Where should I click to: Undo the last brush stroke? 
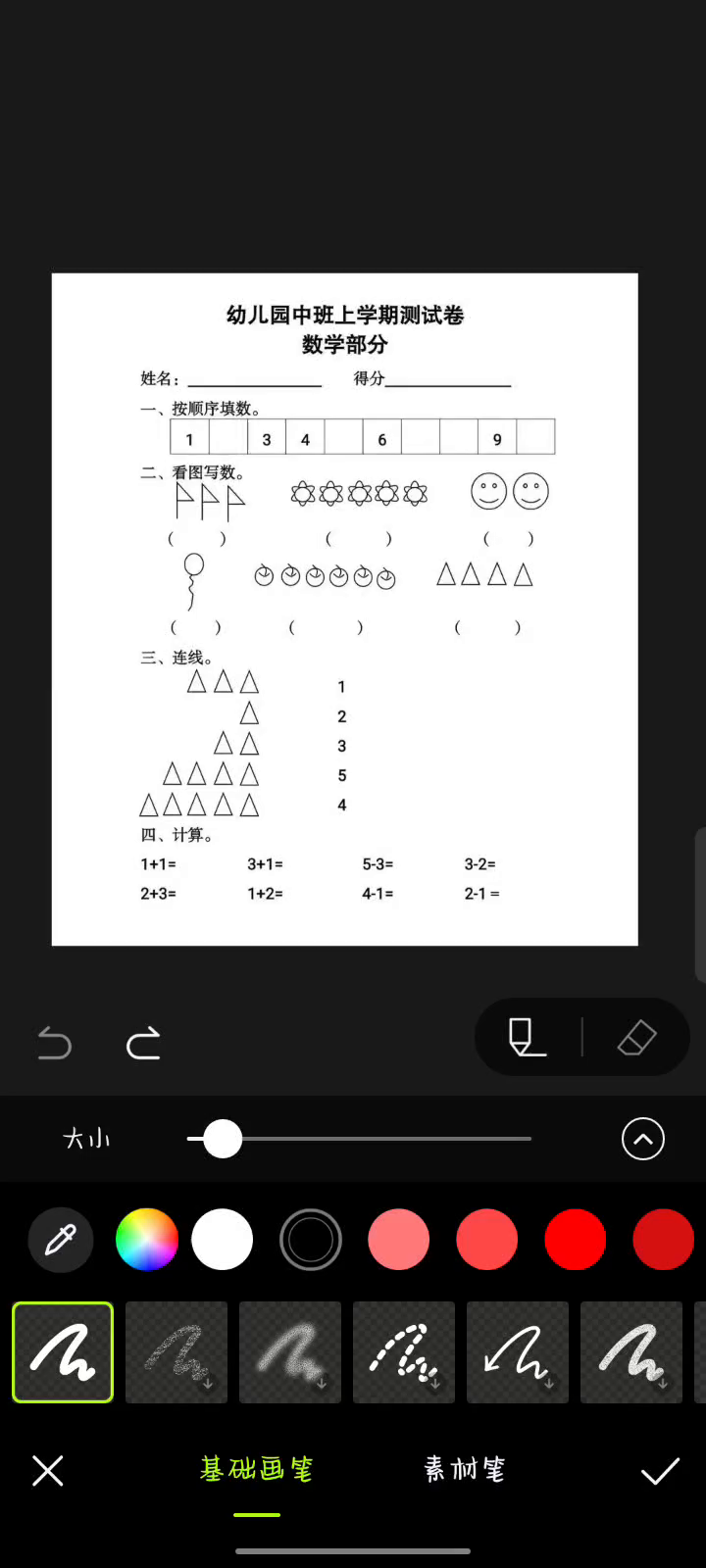tap(55, 1043)
